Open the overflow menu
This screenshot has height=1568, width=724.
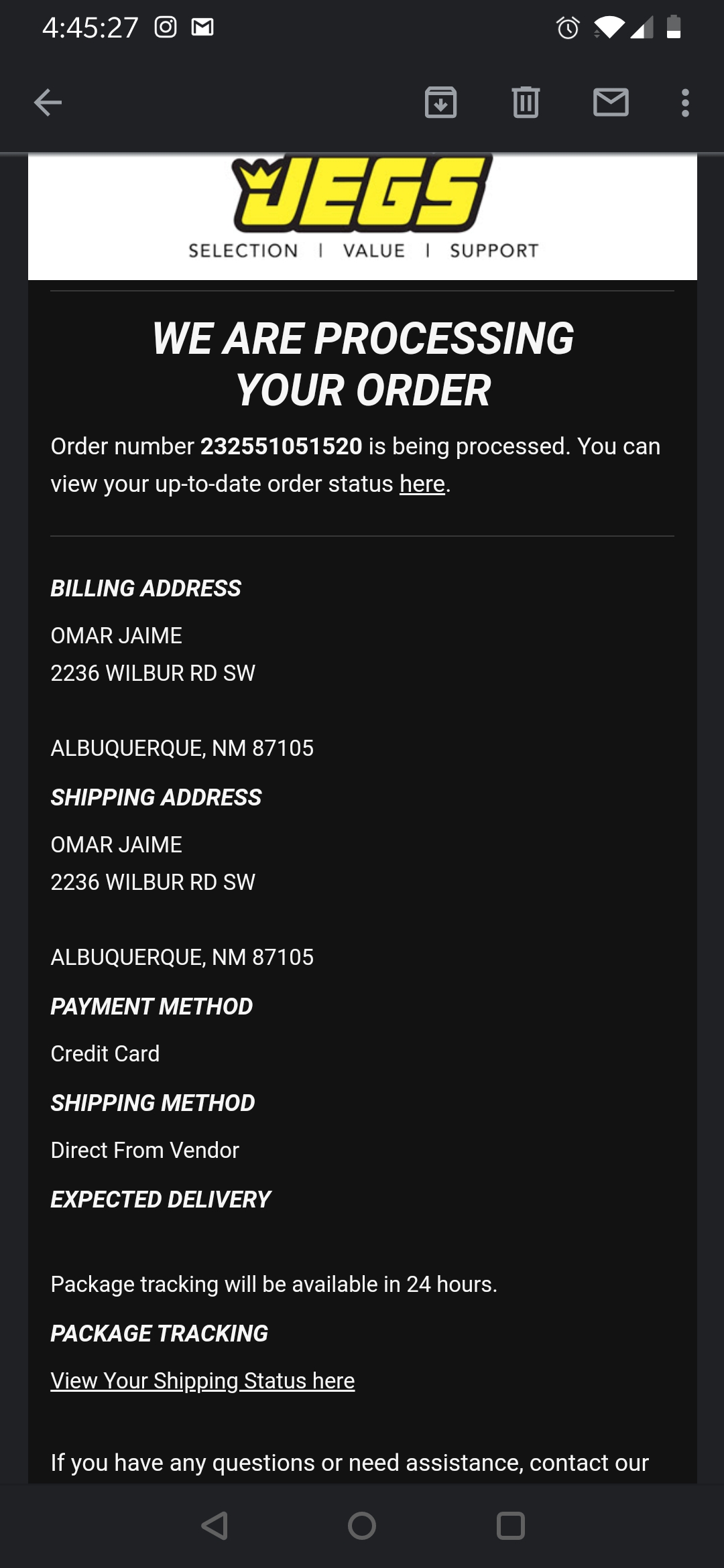click(684, 103)
